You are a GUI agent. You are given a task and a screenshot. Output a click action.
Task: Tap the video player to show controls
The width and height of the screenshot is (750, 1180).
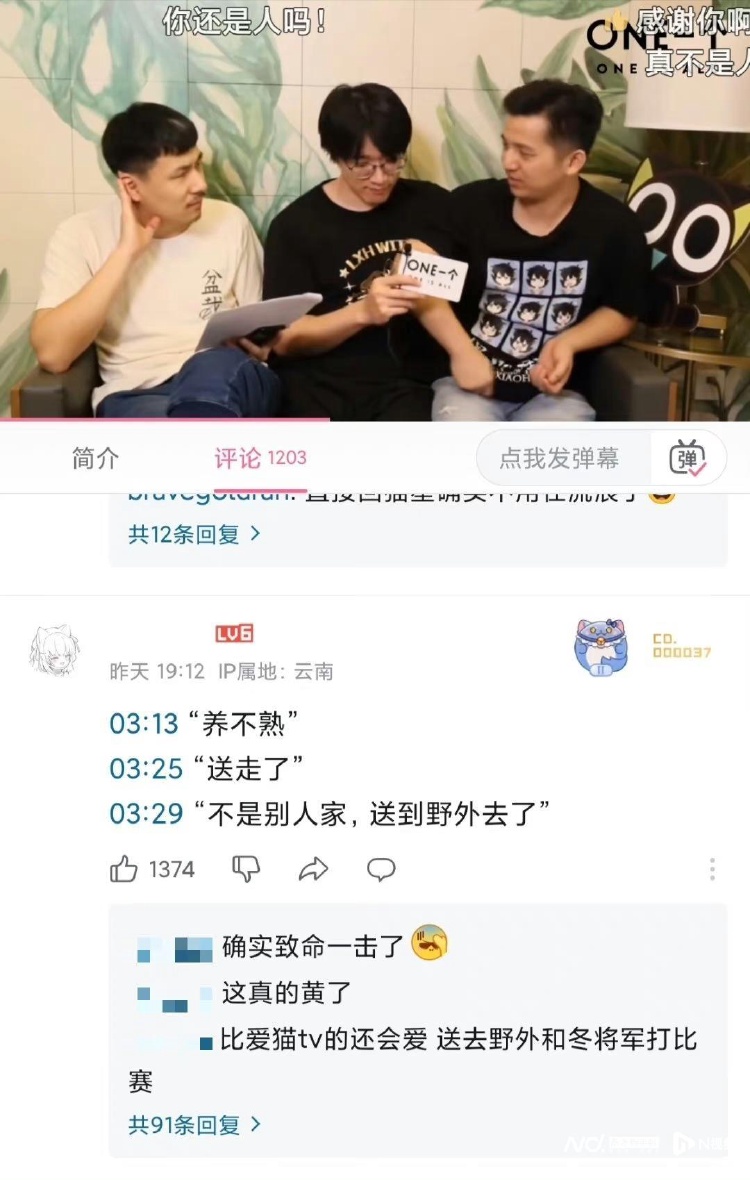(375, 210)
